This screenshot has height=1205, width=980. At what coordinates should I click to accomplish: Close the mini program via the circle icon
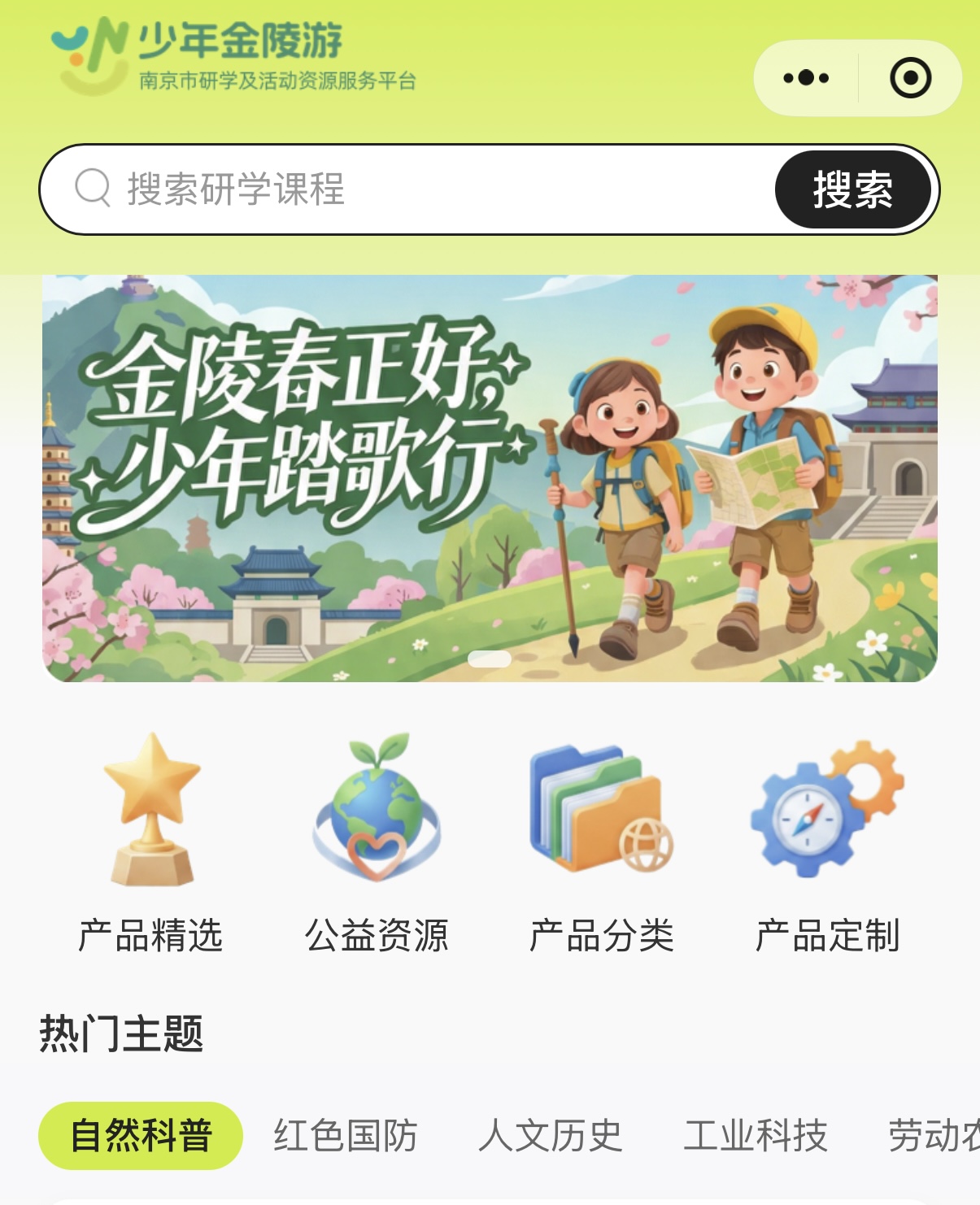(x=910, y=78)
